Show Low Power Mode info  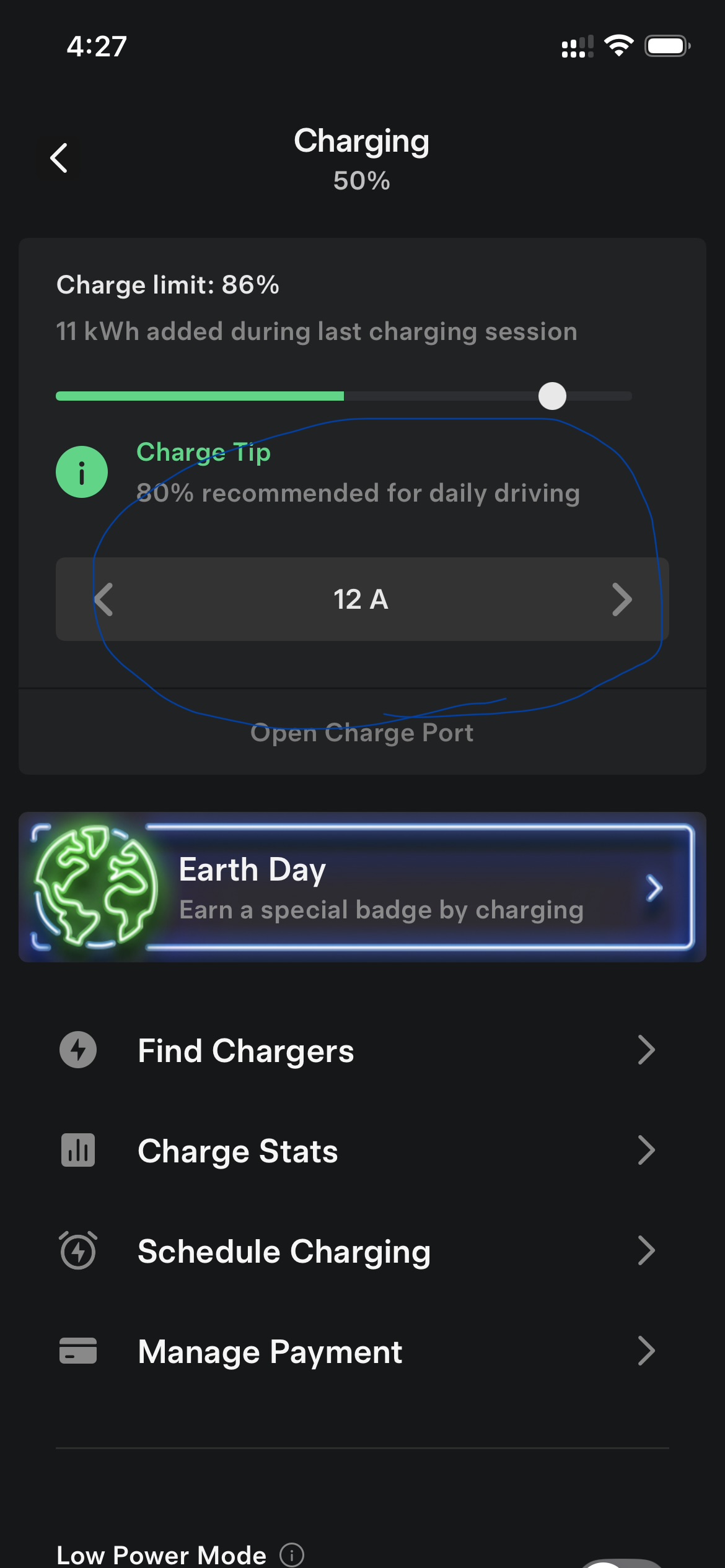pyautogui.click(x=292, y=1554)
